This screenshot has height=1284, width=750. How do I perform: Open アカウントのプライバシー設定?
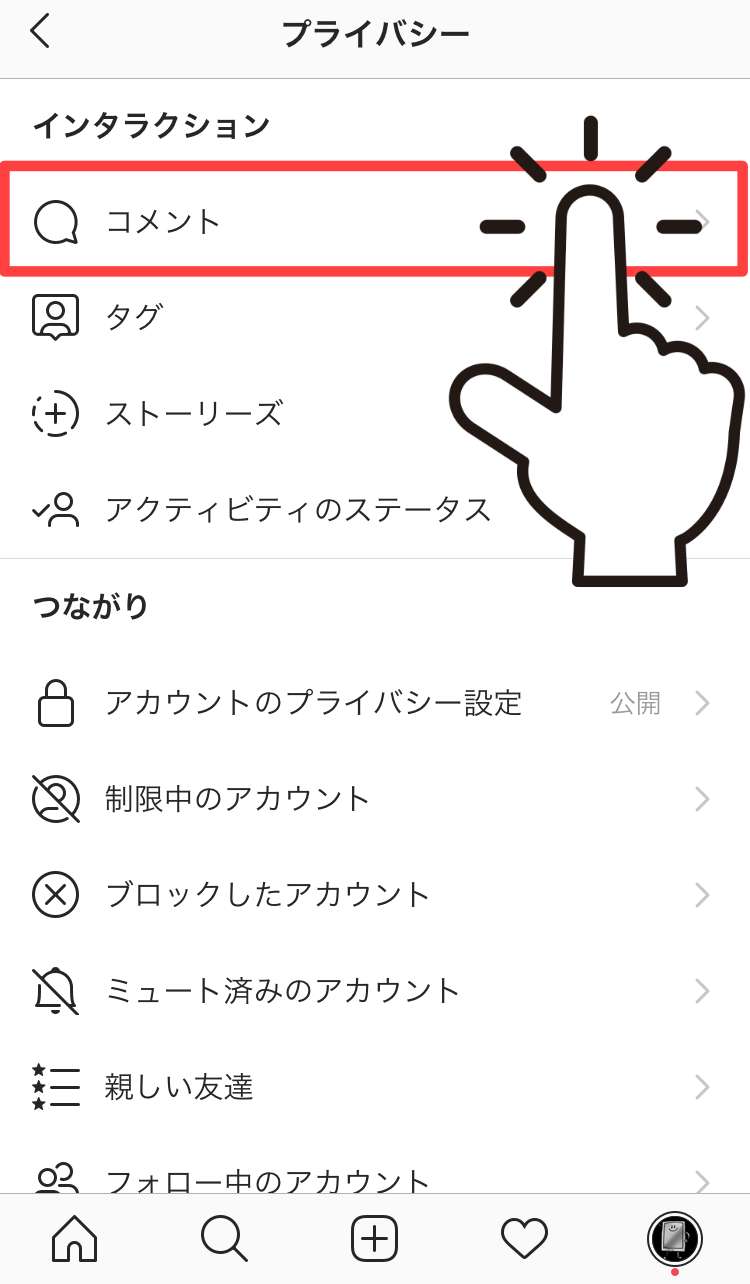(313, 703)
